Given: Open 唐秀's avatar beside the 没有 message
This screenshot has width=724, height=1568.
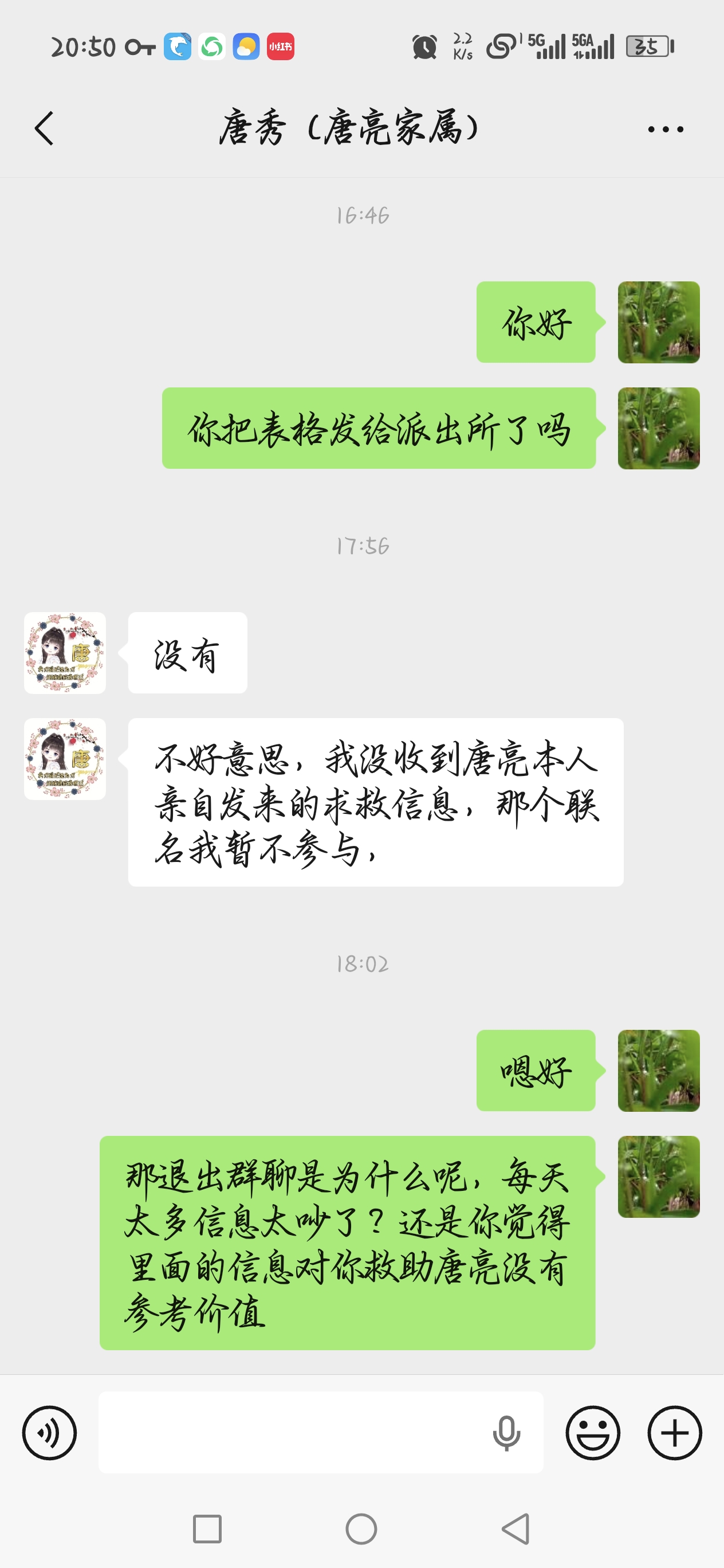Looking at the screenshot, I should point(65,653).
